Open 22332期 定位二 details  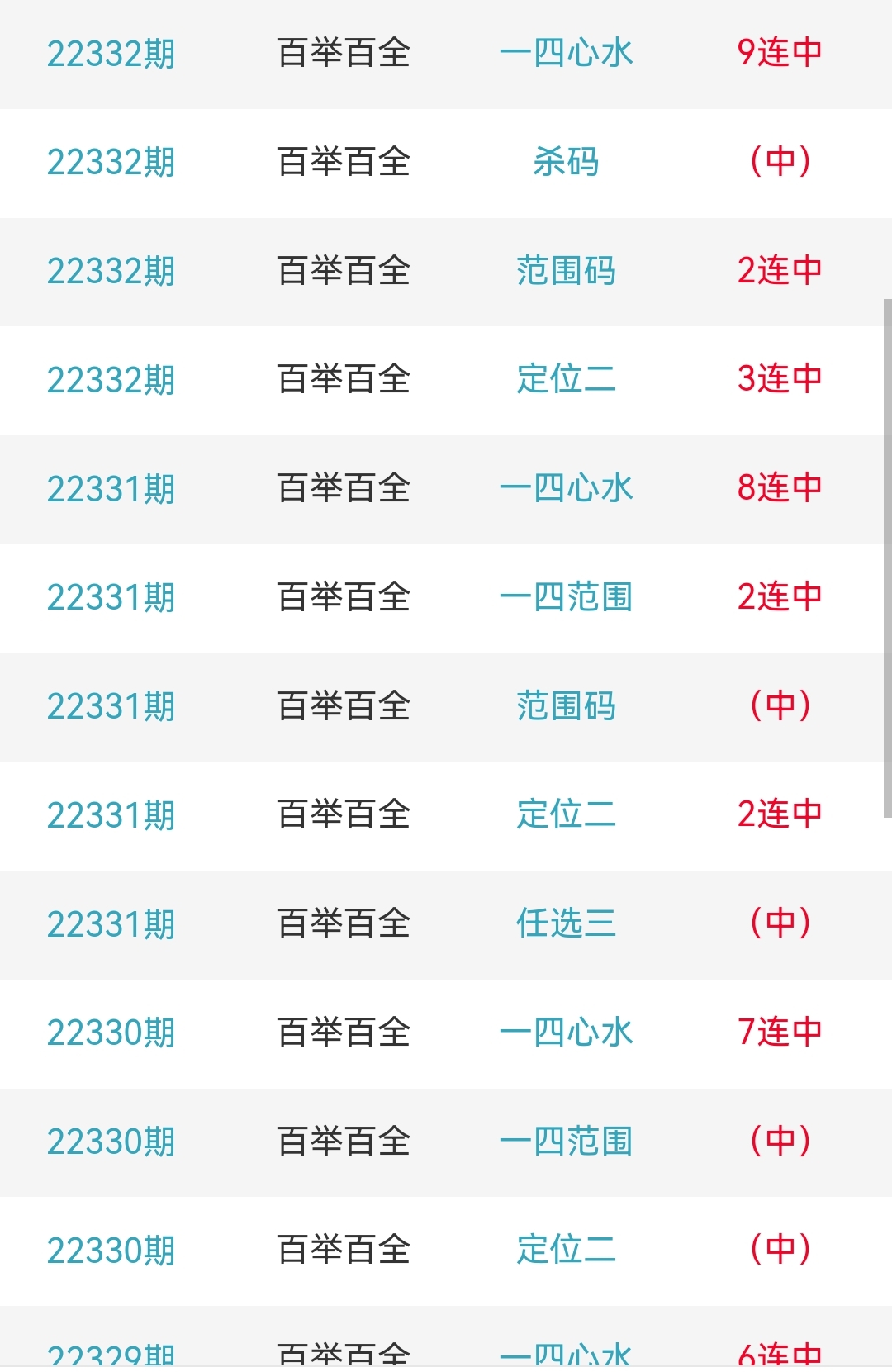(x=566, y=379)
